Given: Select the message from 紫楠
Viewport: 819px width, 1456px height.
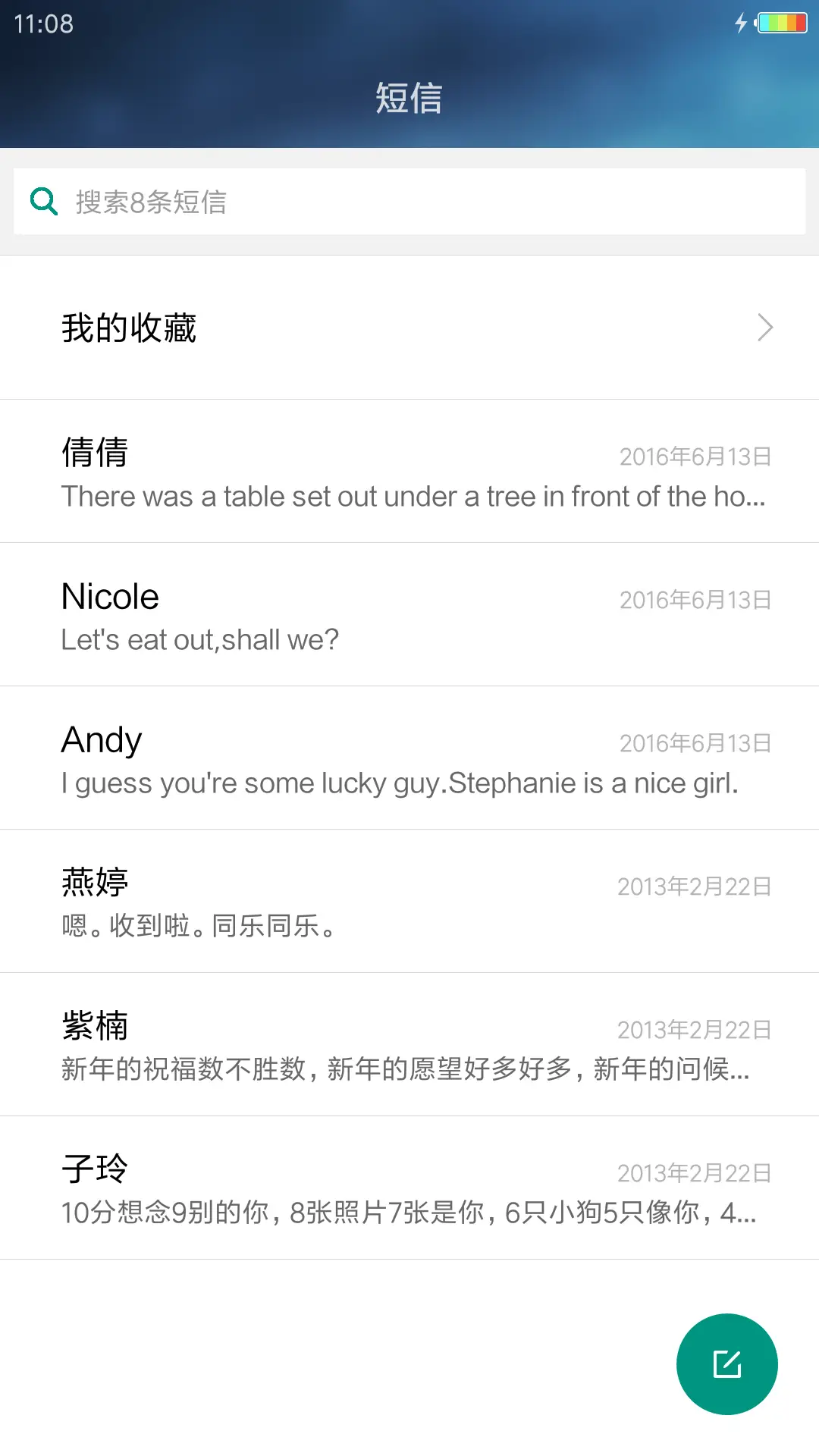Looking at the screenshot, I should tap(409, 1045).
